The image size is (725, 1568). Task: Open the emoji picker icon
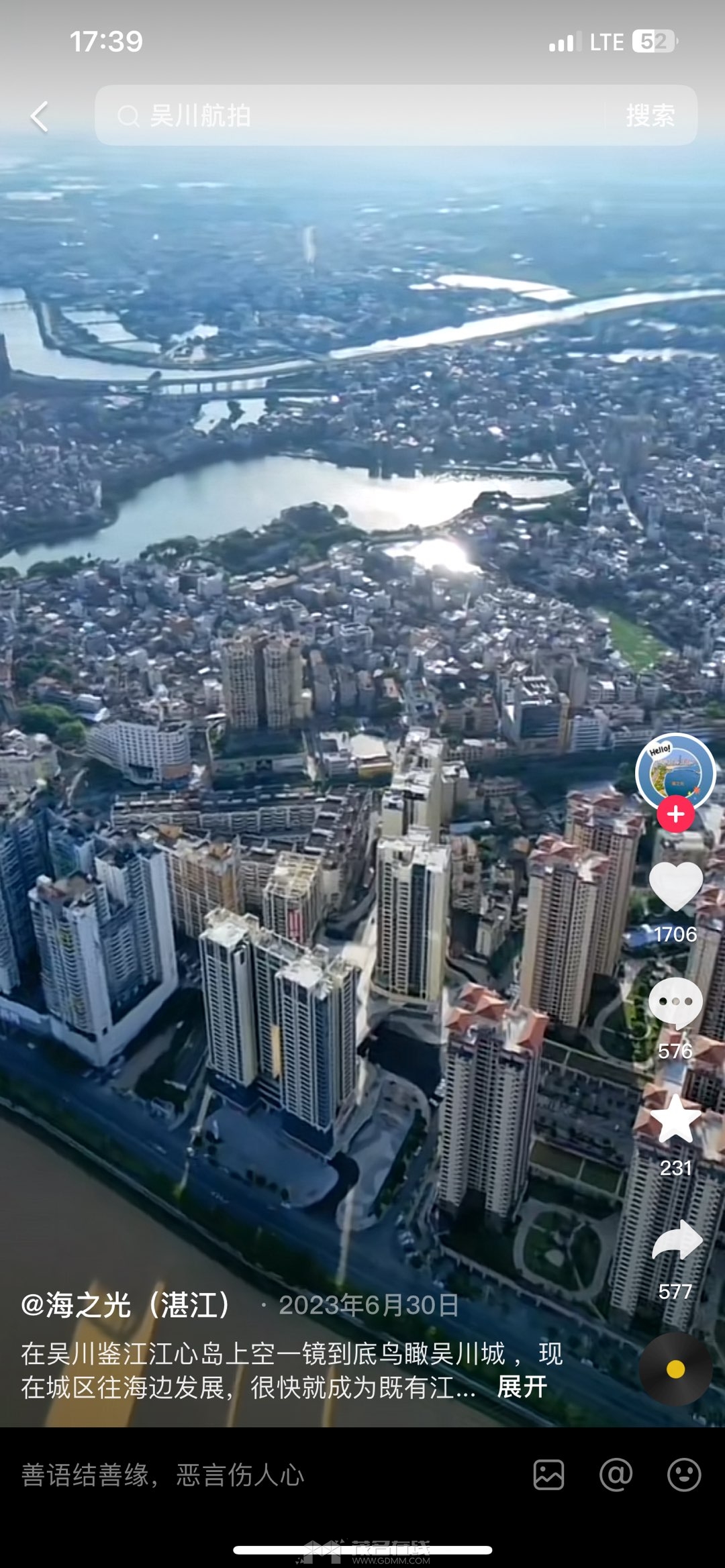coord(683,1475)
